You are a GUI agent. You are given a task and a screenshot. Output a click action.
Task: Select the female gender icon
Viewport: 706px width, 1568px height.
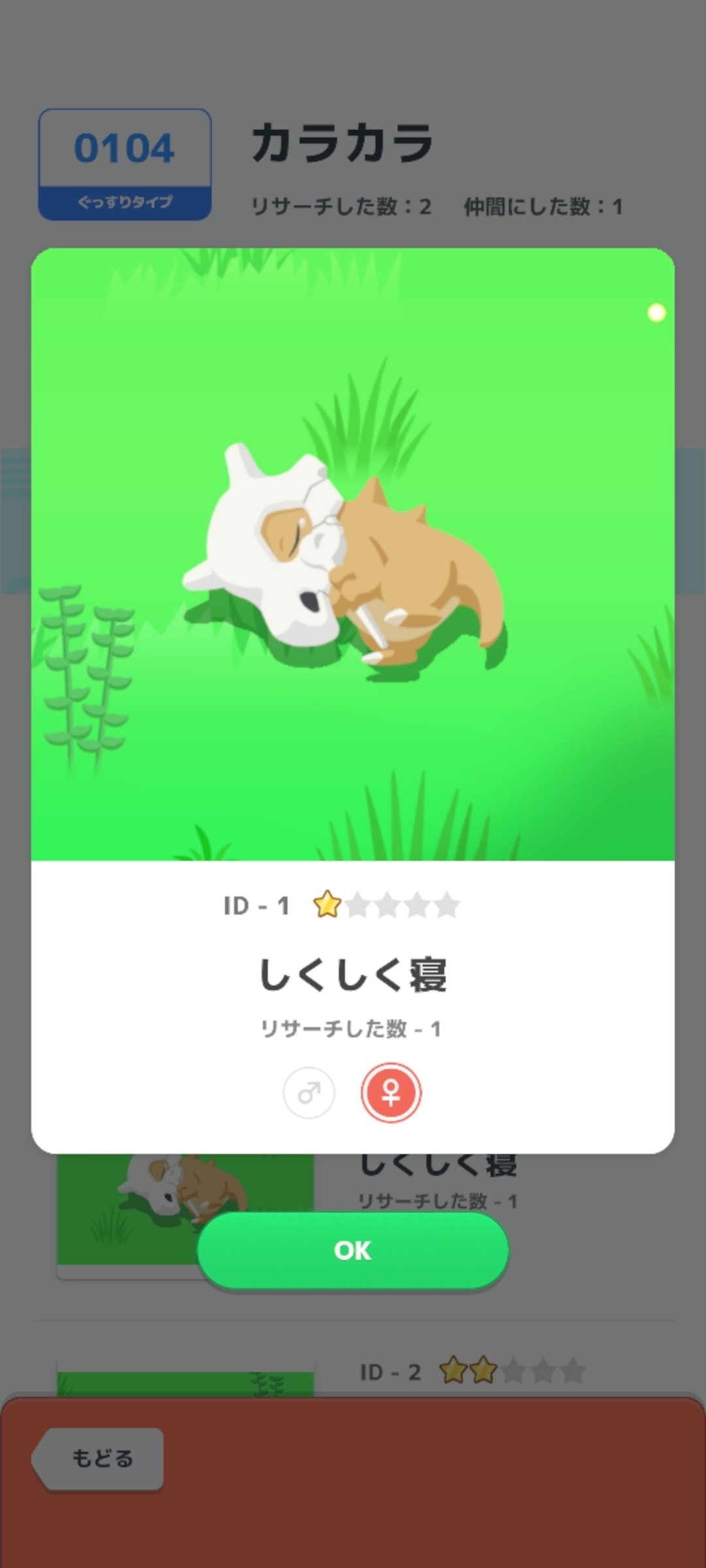click(391, 1092)
